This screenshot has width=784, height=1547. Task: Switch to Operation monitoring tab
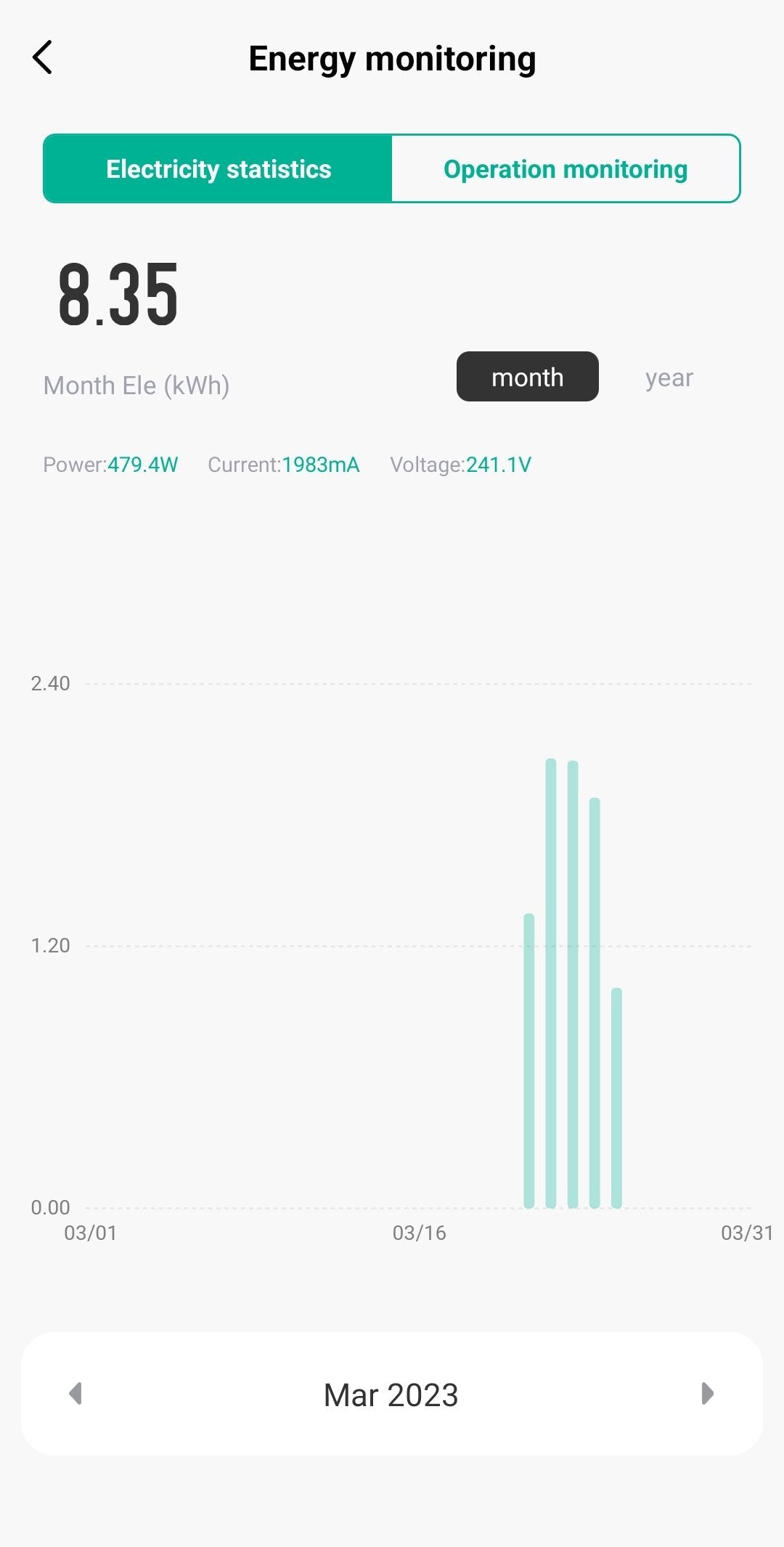[x=565, y=169]
